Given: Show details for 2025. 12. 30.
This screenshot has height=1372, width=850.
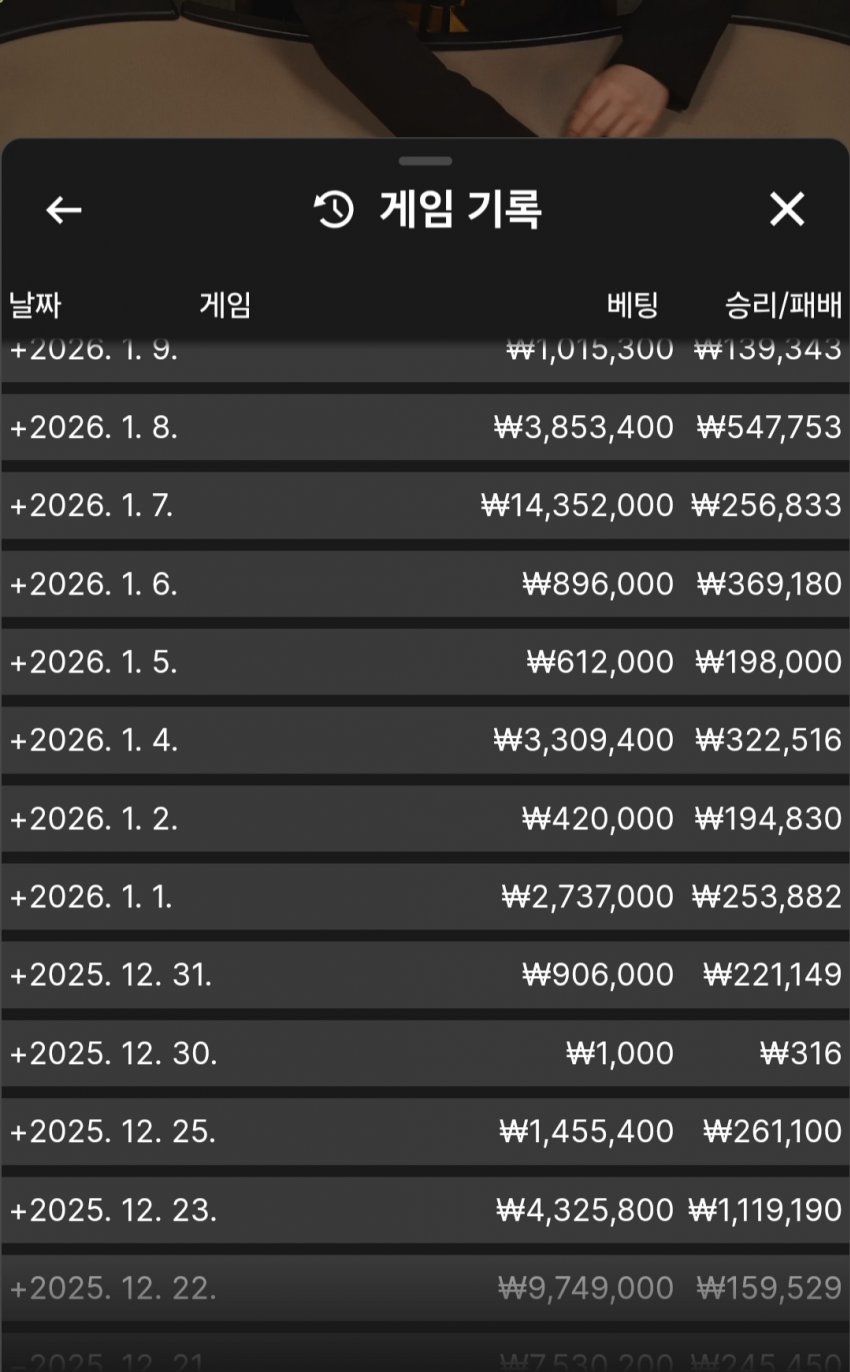Looking at the screenshot, I should point(114,1053).
